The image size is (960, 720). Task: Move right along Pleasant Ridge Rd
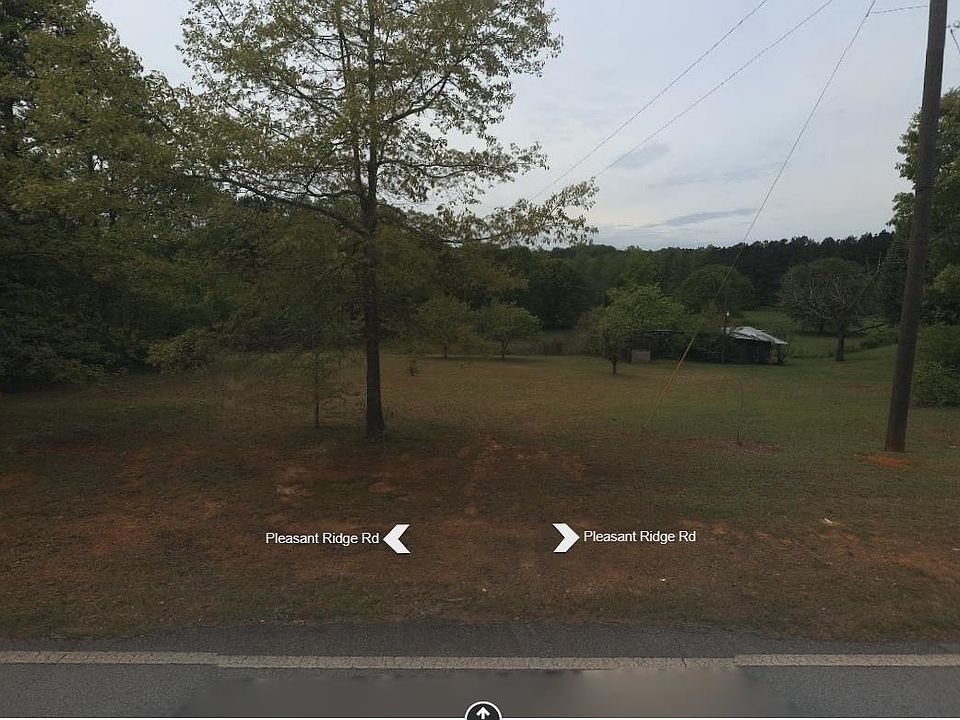565,537
